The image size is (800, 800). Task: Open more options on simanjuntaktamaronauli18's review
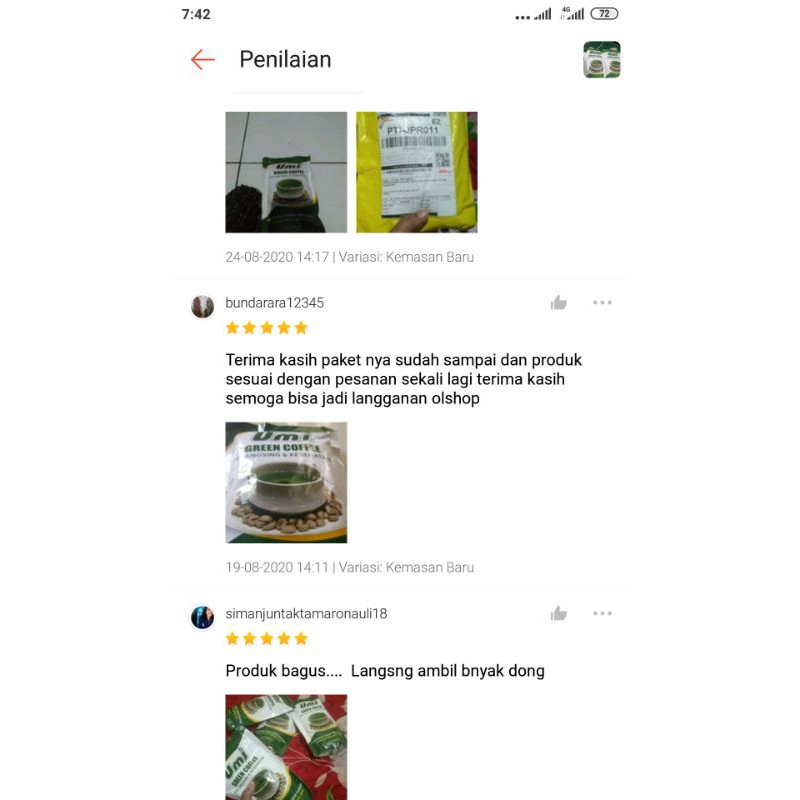point(602,613)
